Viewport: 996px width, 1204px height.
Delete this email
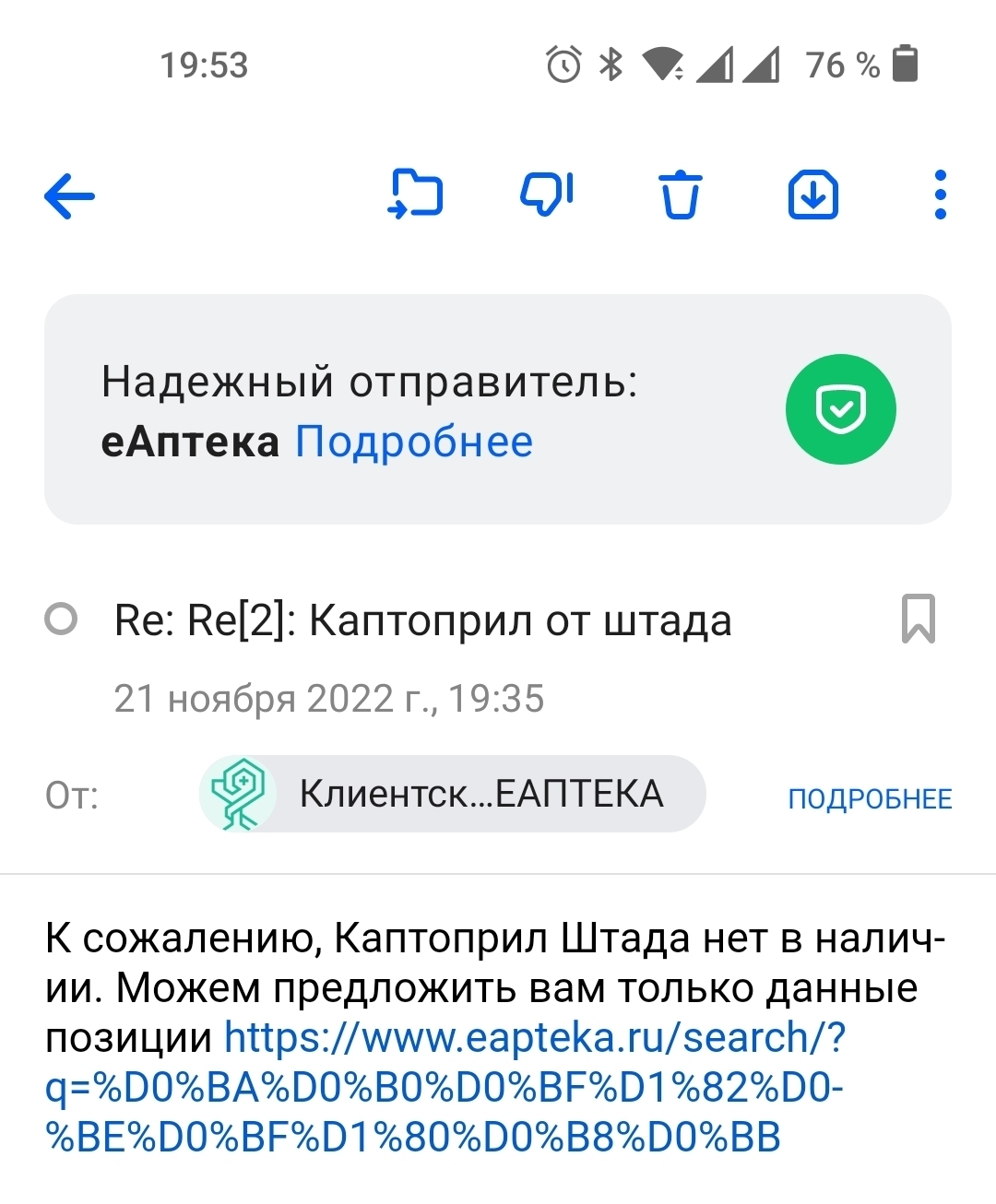click(680, 195)
